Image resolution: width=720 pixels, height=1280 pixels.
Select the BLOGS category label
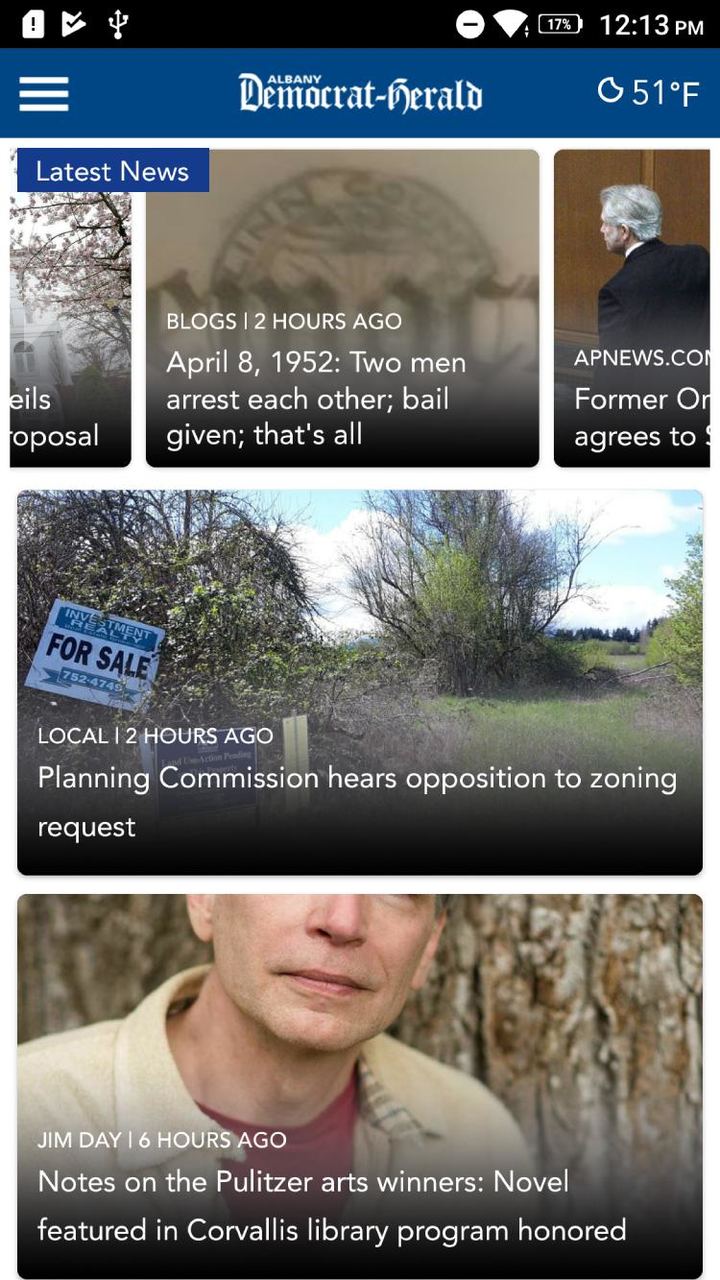pyautogui.click(x=200, y=321)
